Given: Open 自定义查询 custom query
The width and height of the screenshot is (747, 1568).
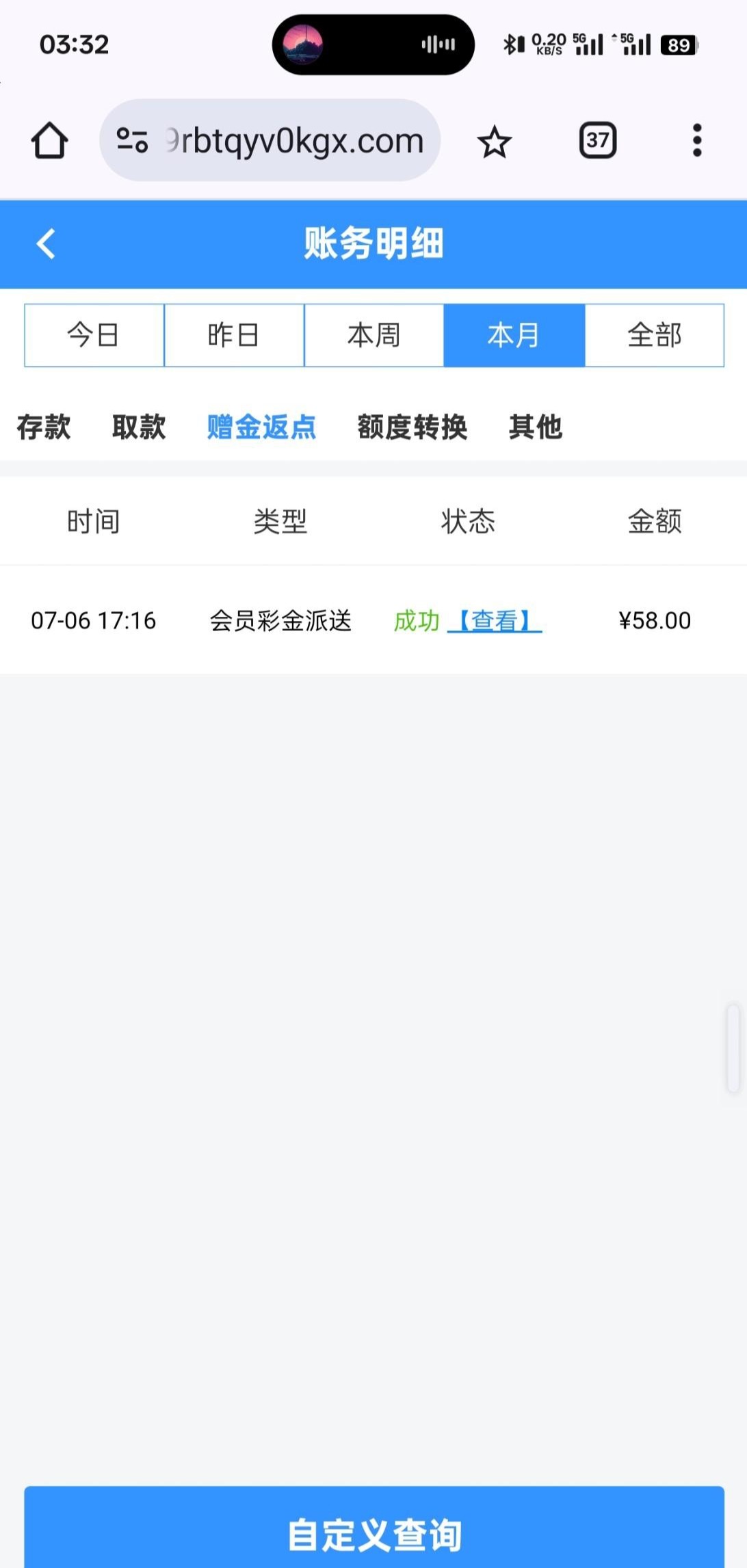Looking at the screenshot, I should pos(373,1533).
